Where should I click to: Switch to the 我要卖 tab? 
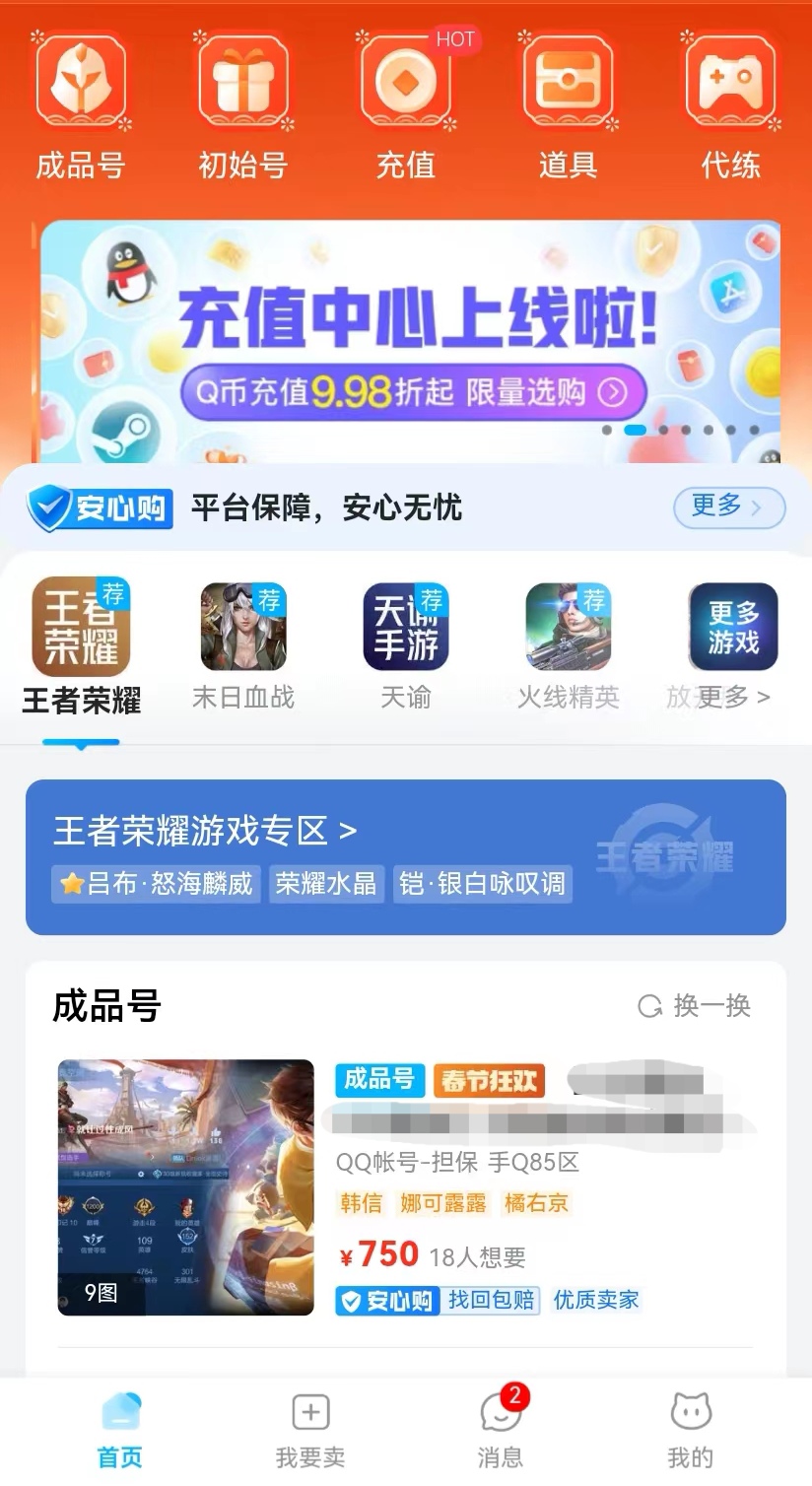pyautogui.click(x=310, y=1429)
